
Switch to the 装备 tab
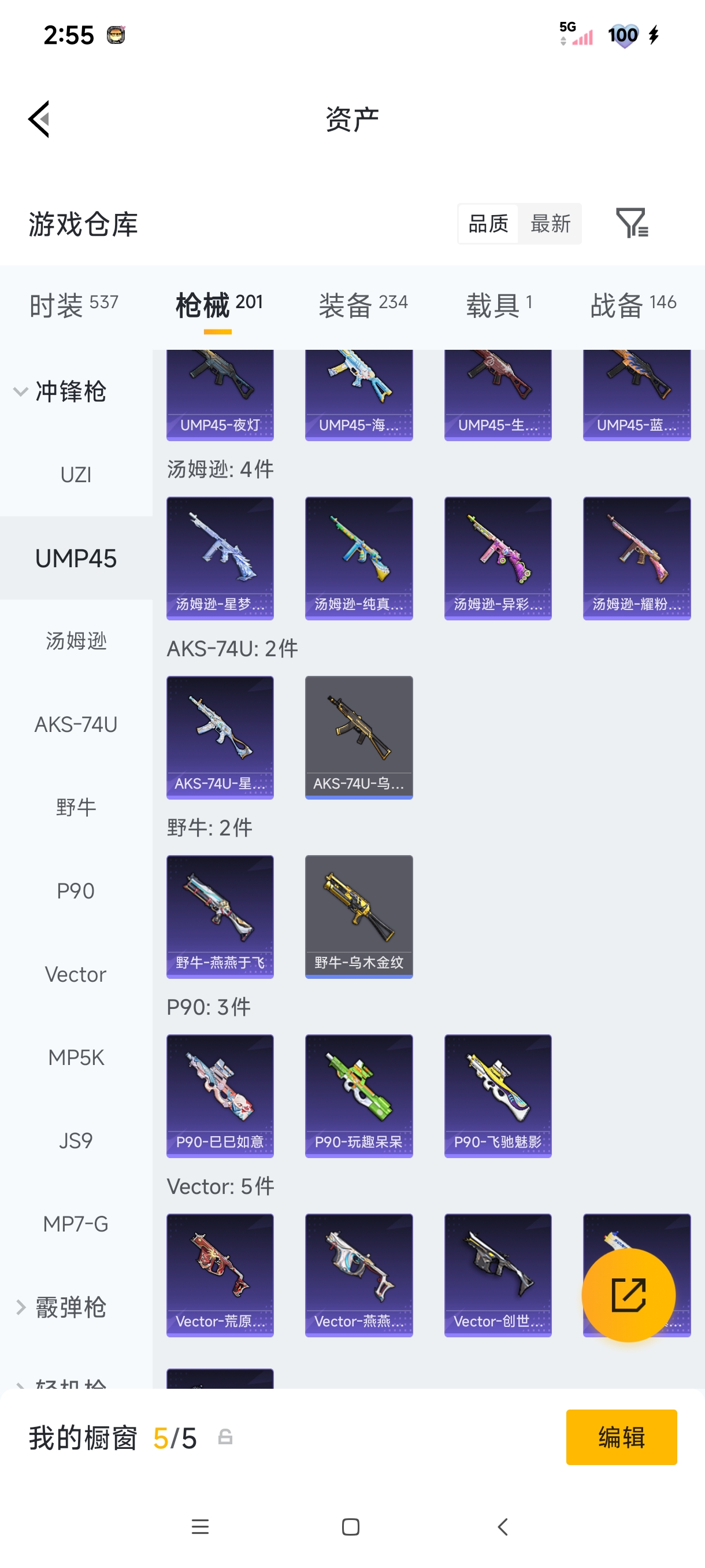(363, 304)
